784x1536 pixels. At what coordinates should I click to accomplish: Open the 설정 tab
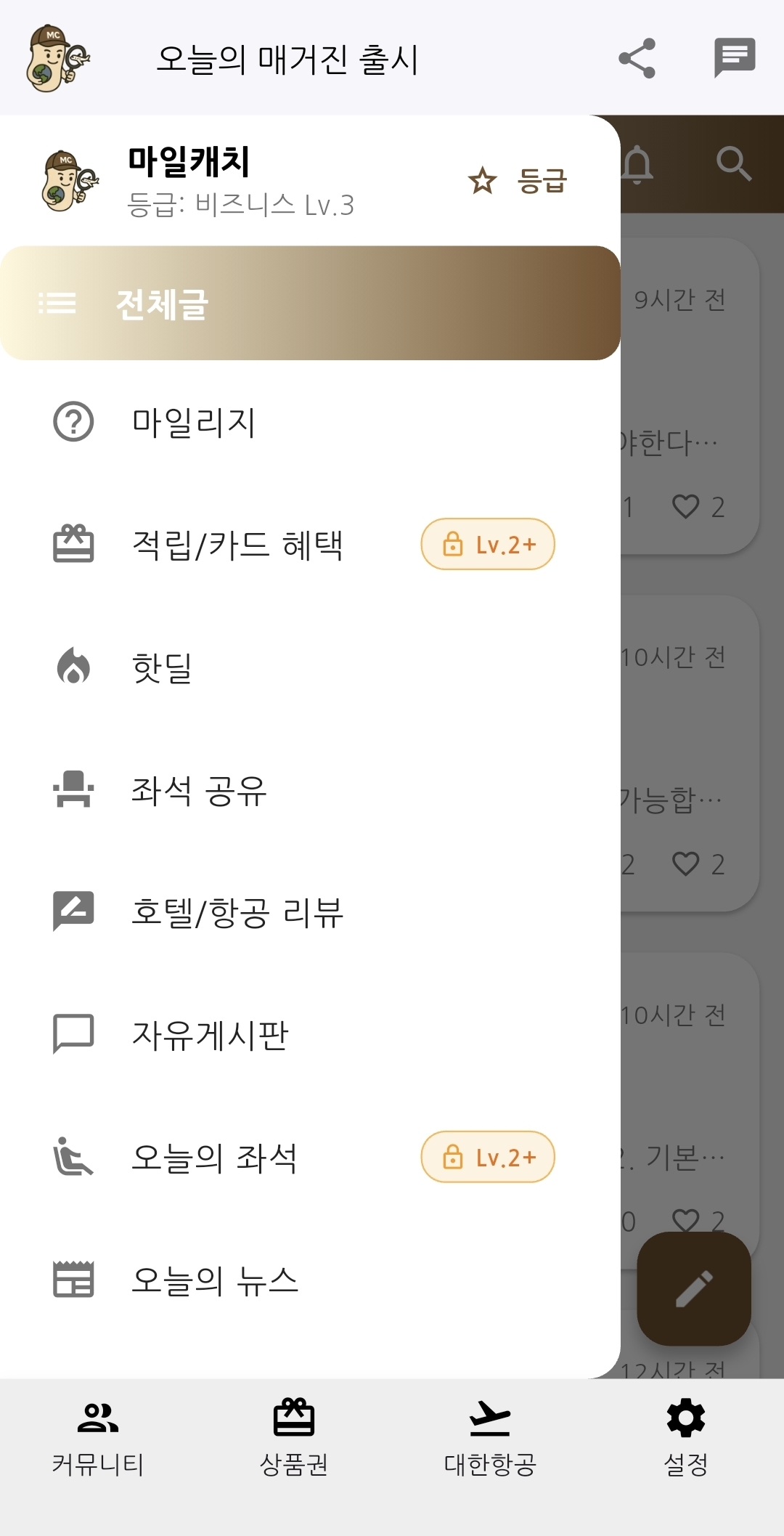(686, 1438)
